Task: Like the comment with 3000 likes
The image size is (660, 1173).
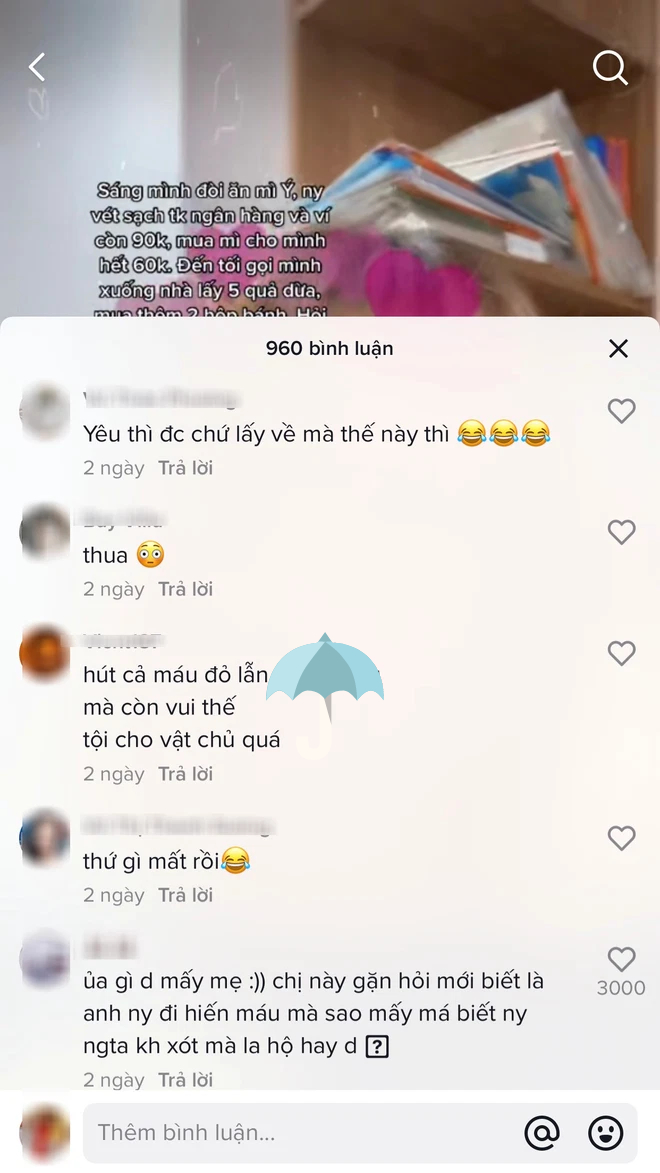Action: click(x=621, y=960)
